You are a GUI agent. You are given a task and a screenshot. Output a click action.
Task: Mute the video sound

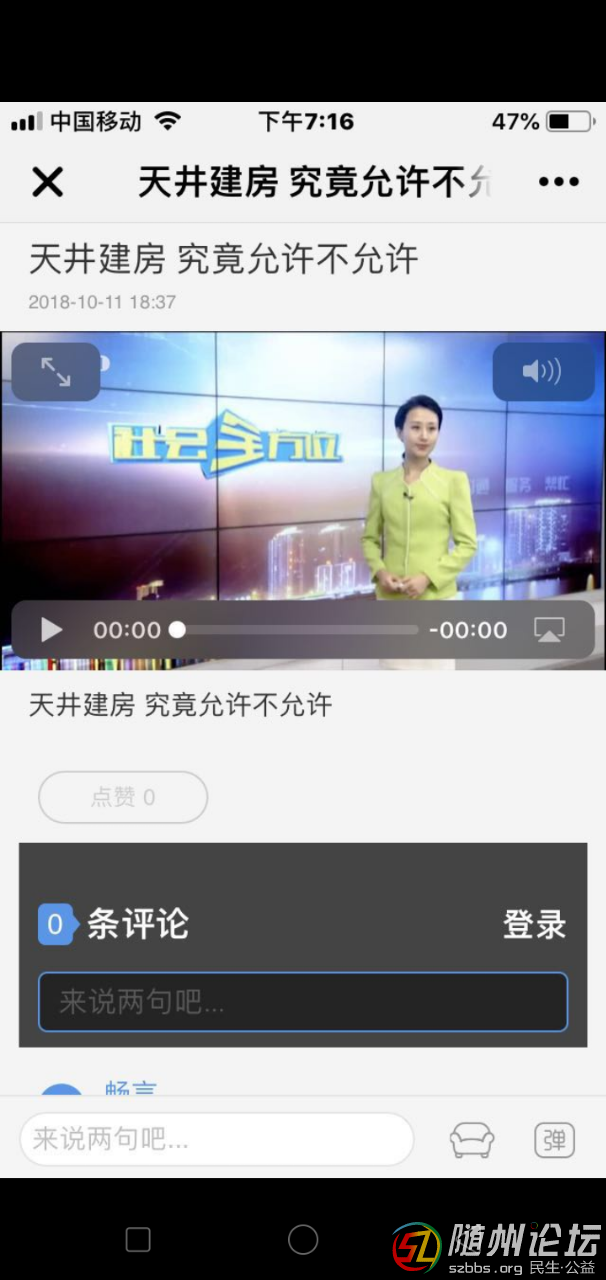[x=543, y=372]
